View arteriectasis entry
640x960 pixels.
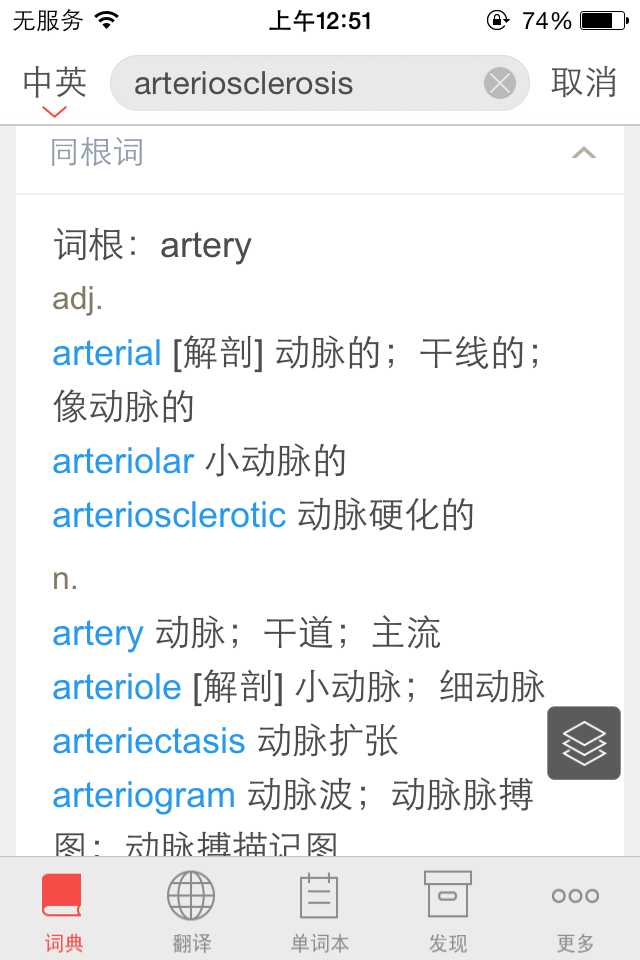click(148, 741)
